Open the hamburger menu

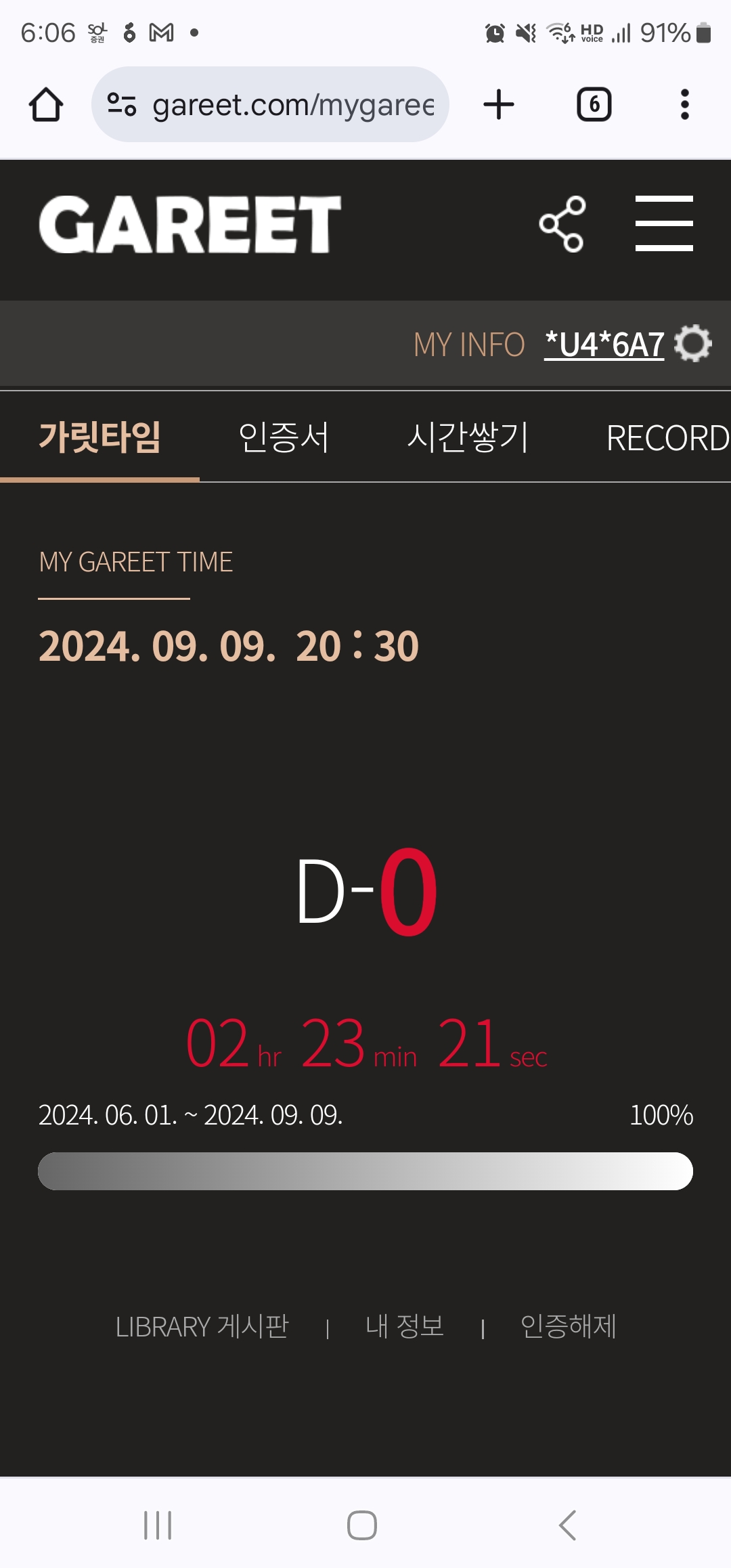click(x=664, y=224)
